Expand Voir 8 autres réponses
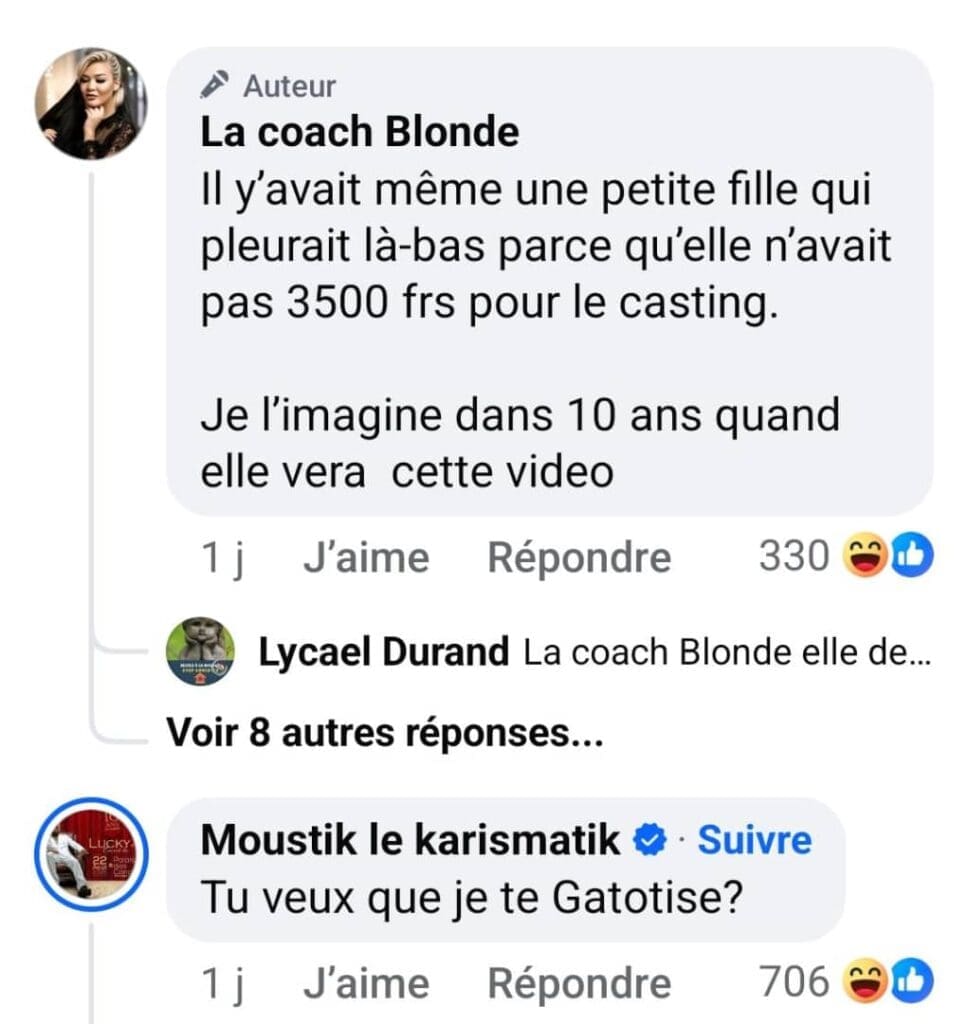This screenshot has height=1024, width=968. (384, 734)
